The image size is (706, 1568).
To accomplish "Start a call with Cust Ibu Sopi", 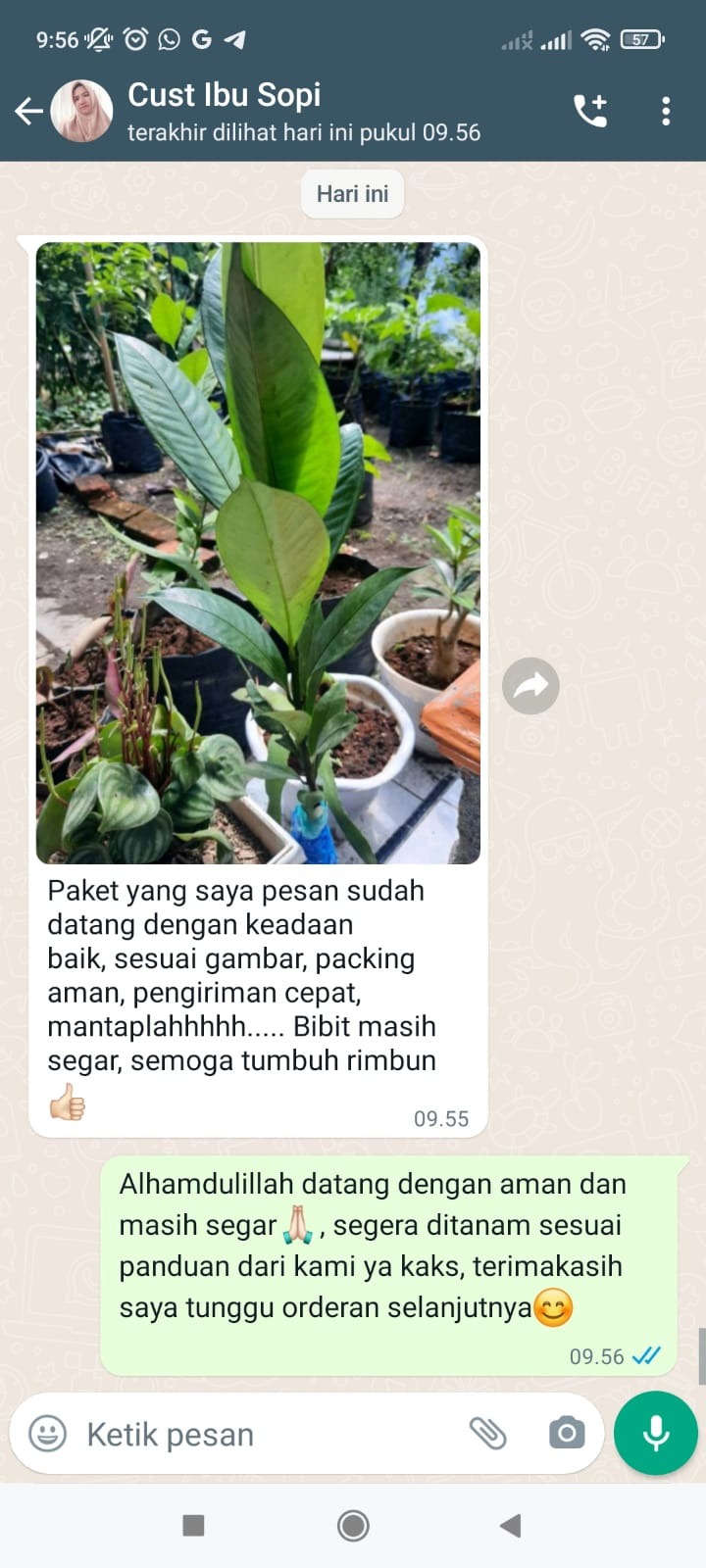I will click(590, 112).
